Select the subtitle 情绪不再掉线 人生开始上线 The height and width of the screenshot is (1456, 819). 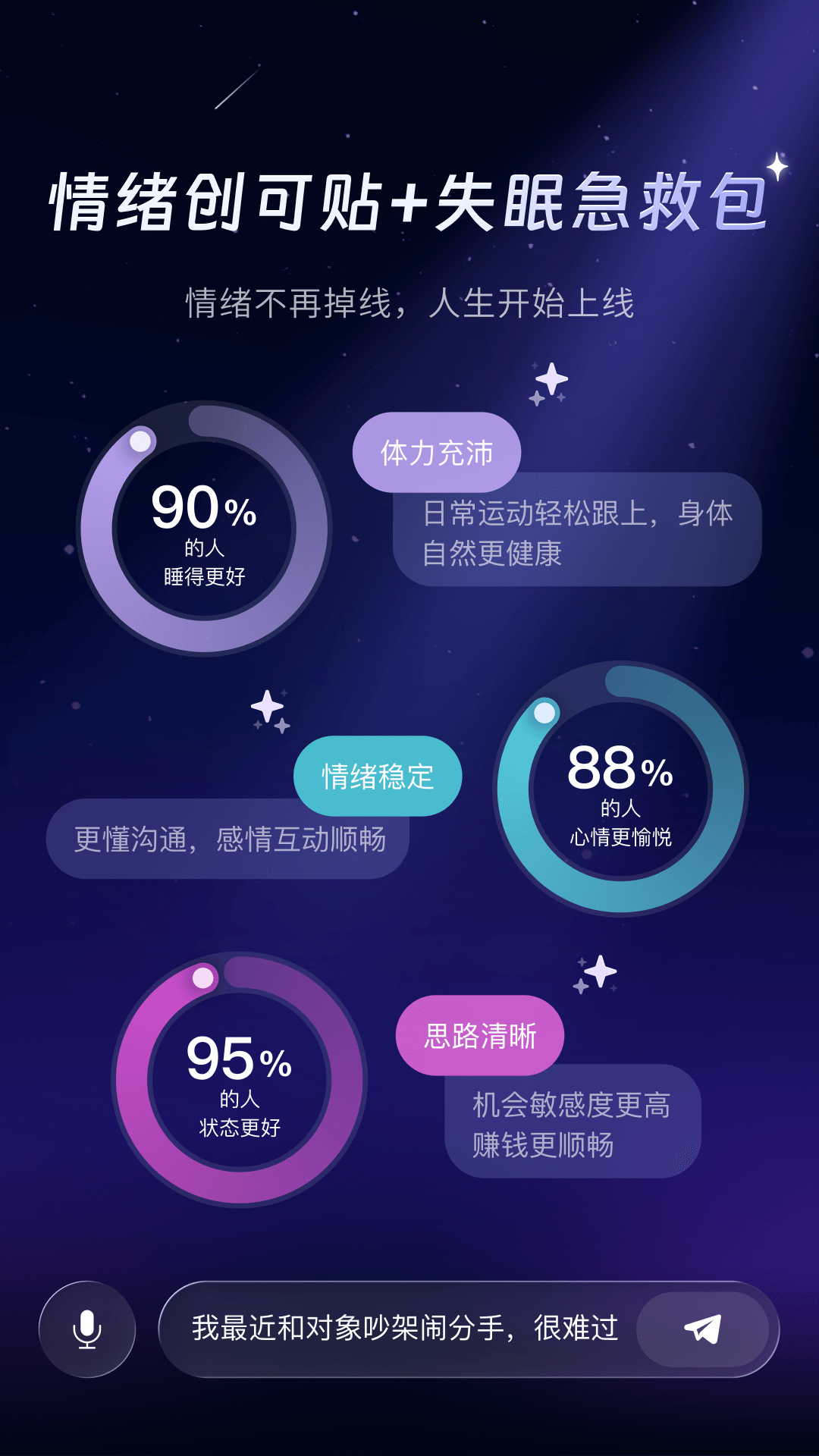[x=409, y=303]
